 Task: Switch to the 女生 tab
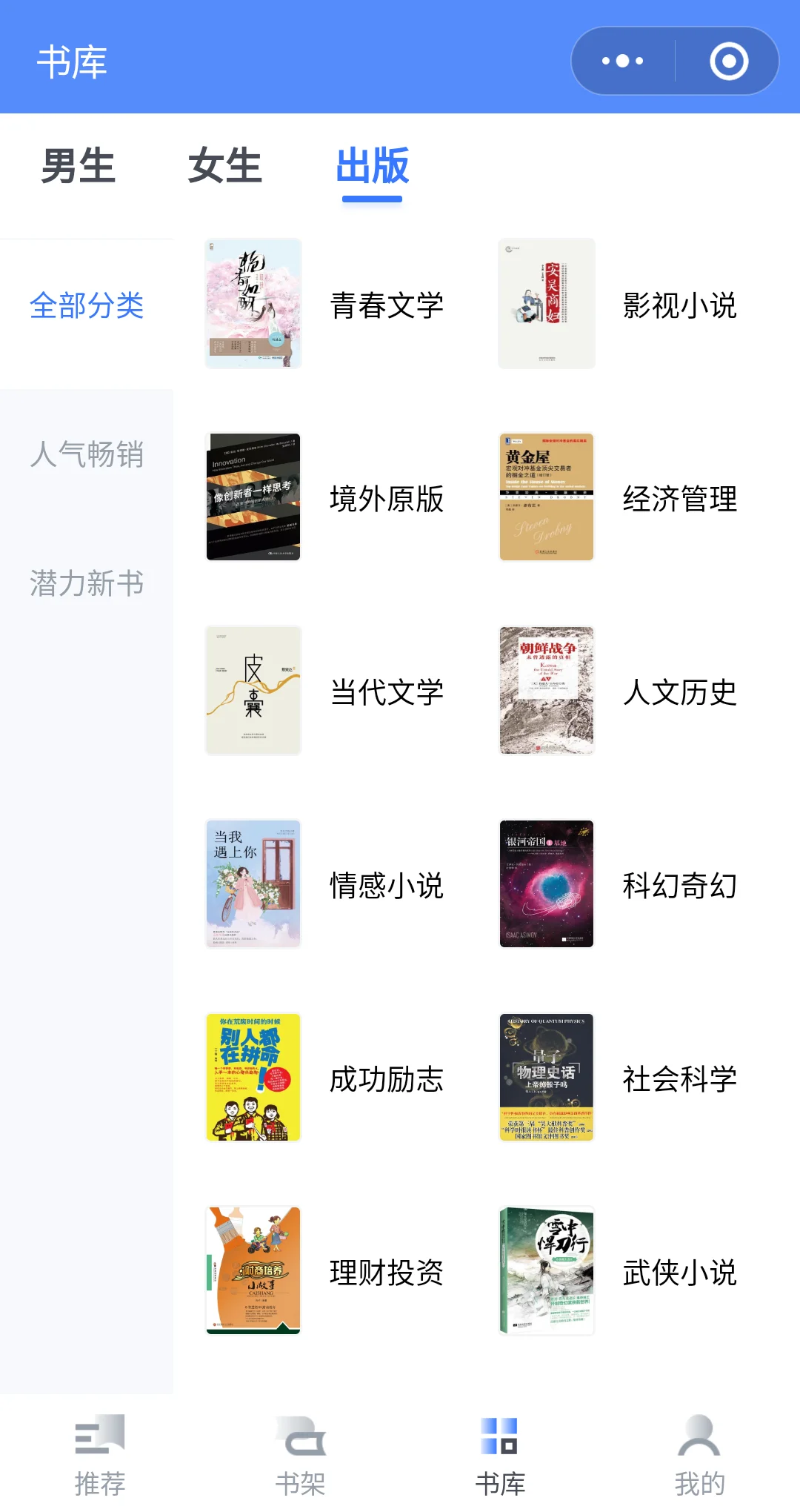tap(224, 165)
